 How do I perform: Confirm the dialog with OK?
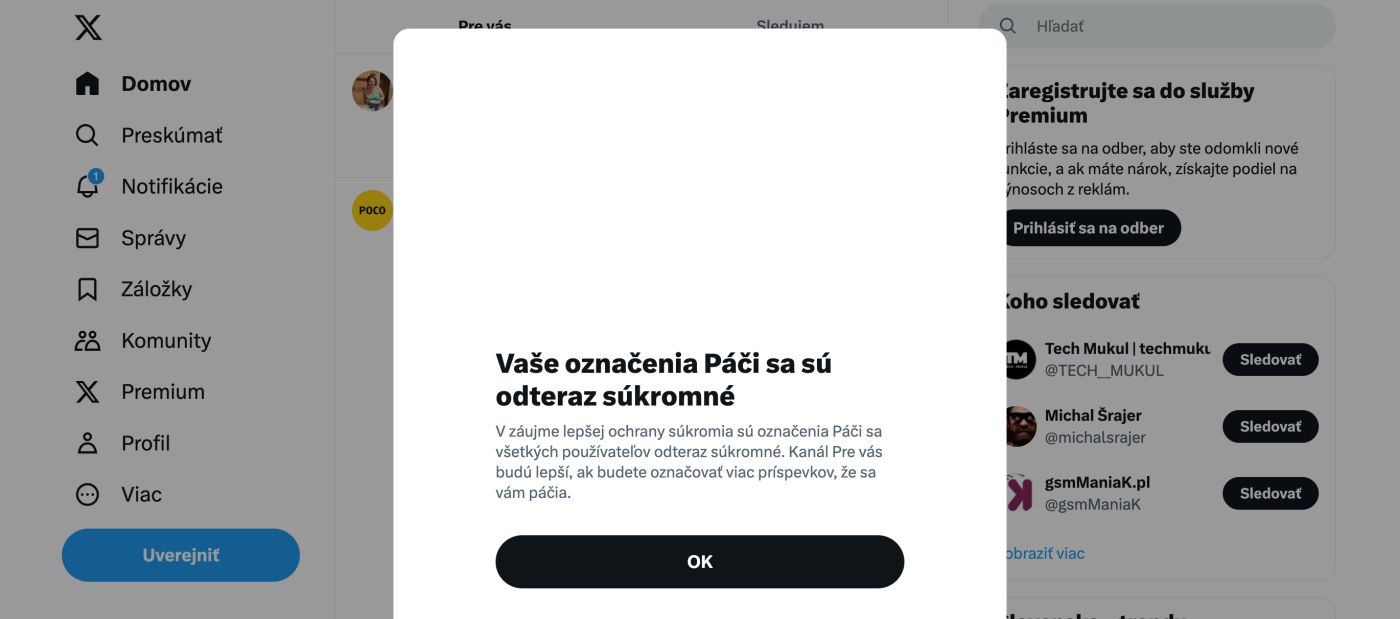(699, 562)
